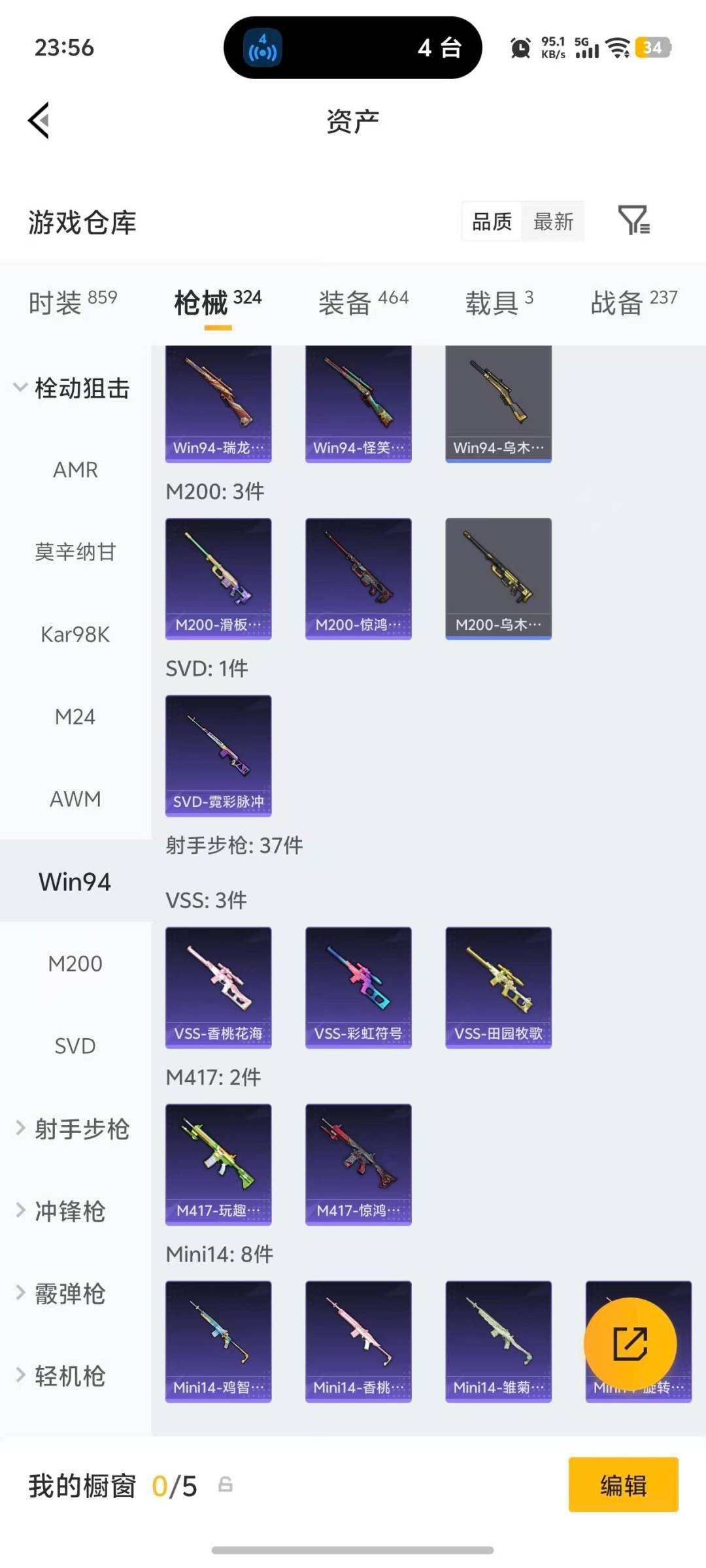Viewport: 706px width, 1568px height.
Task: Select the 战备 tab
Action: click(x=633, y=302)
